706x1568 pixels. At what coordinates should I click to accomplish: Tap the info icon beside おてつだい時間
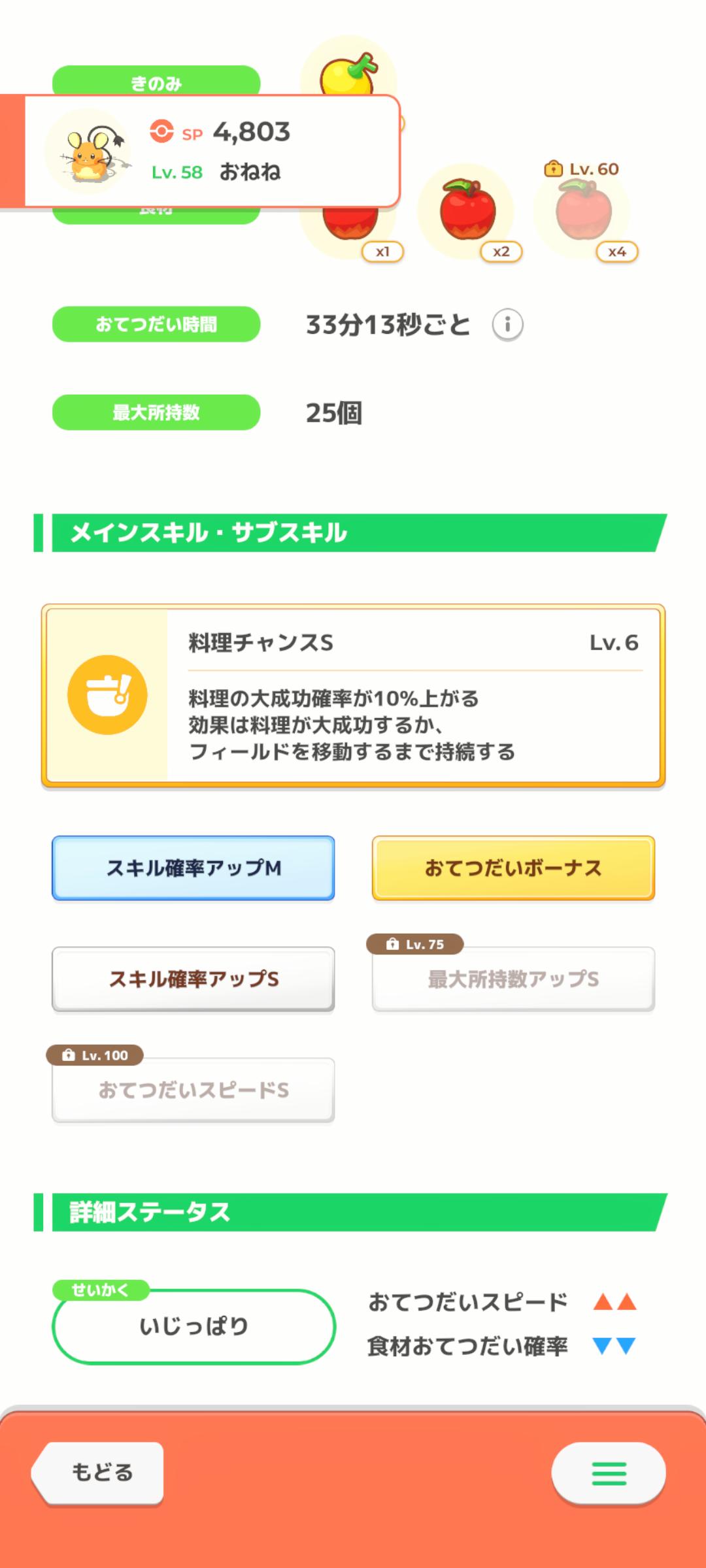click(507, 325)
